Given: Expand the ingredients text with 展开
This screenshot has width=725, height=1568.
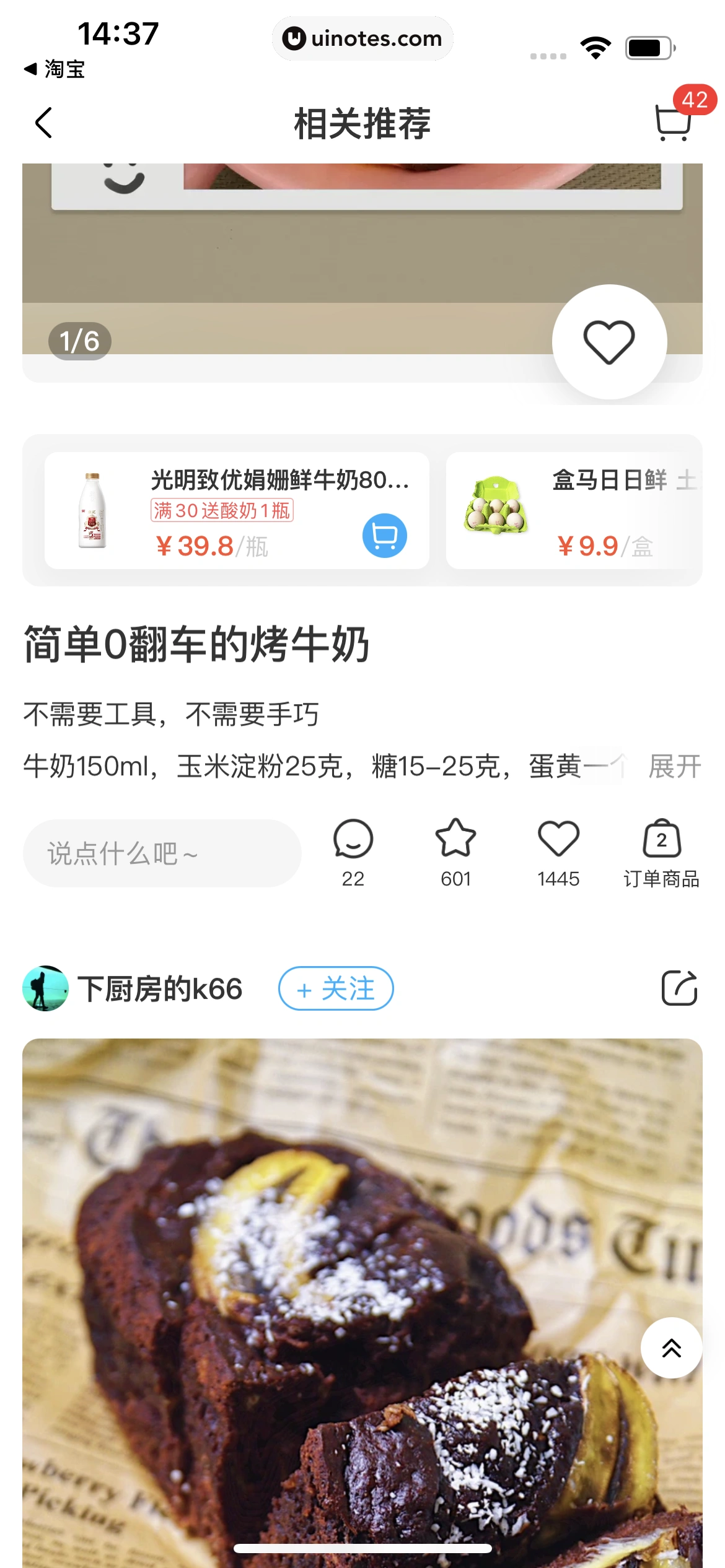Looking at the screenshot, I should click(674, 767).
